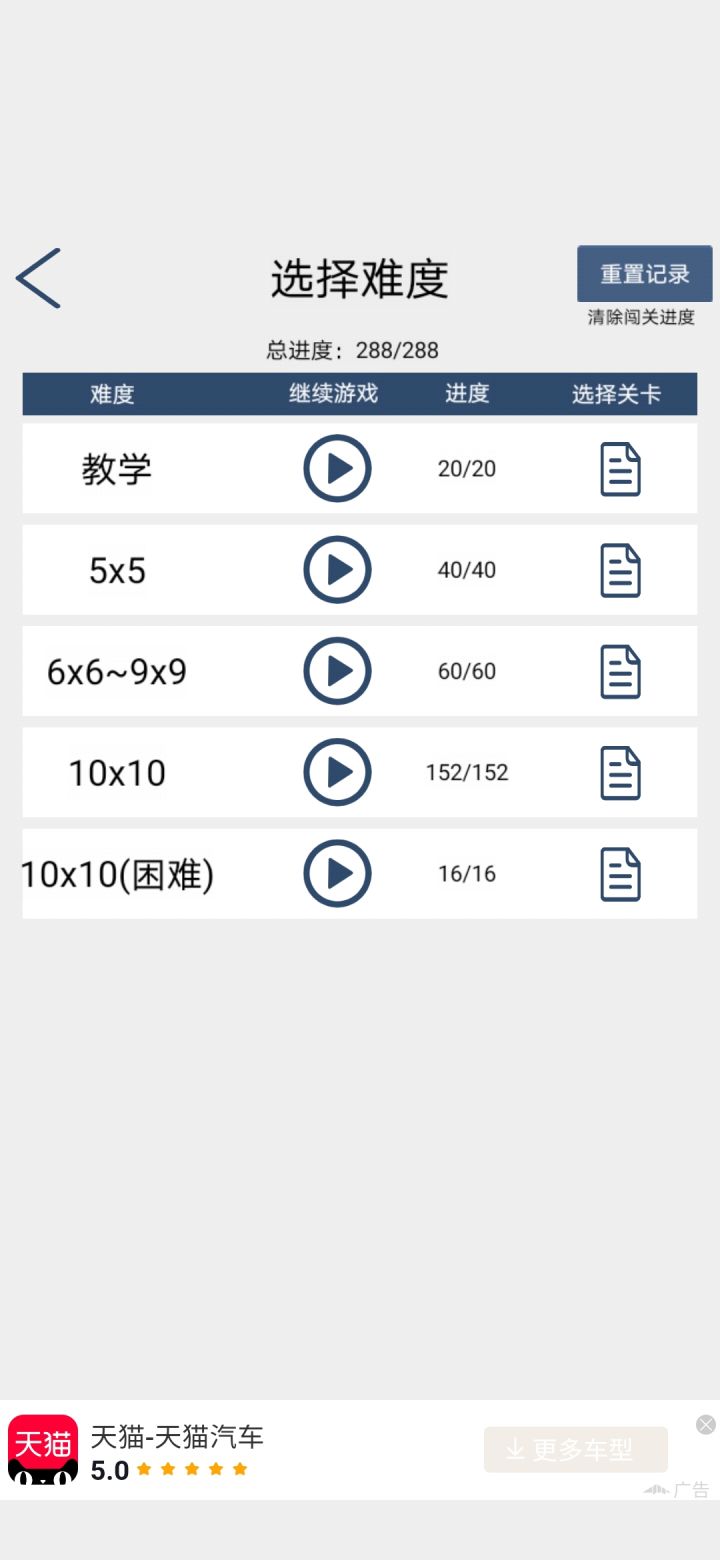Viewport: 720px width, 1560px height.
Task: Continue playing the 5x5 difficulty
Action: pyautogui.click(x=337, y=570)
